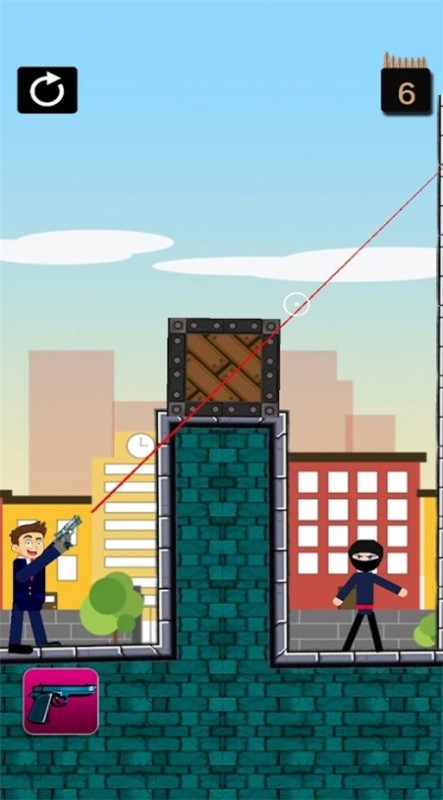Restart the level with the reload button
The width and height of the screenshot is (443, 800).
point(47,90)
